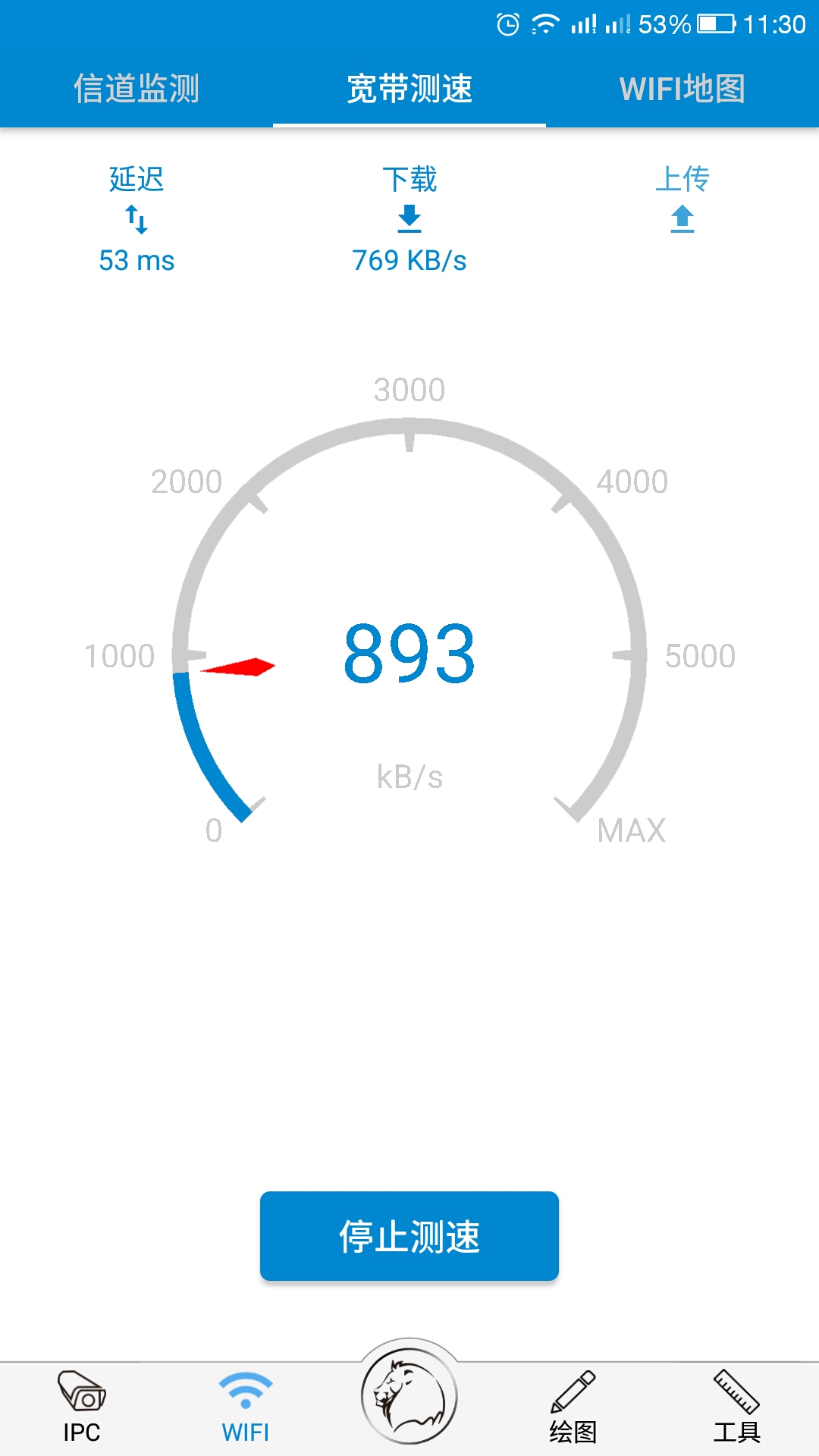819x1456 pixels.
Task: Switch to the 信道监测 tab
Action: [136, 89]
